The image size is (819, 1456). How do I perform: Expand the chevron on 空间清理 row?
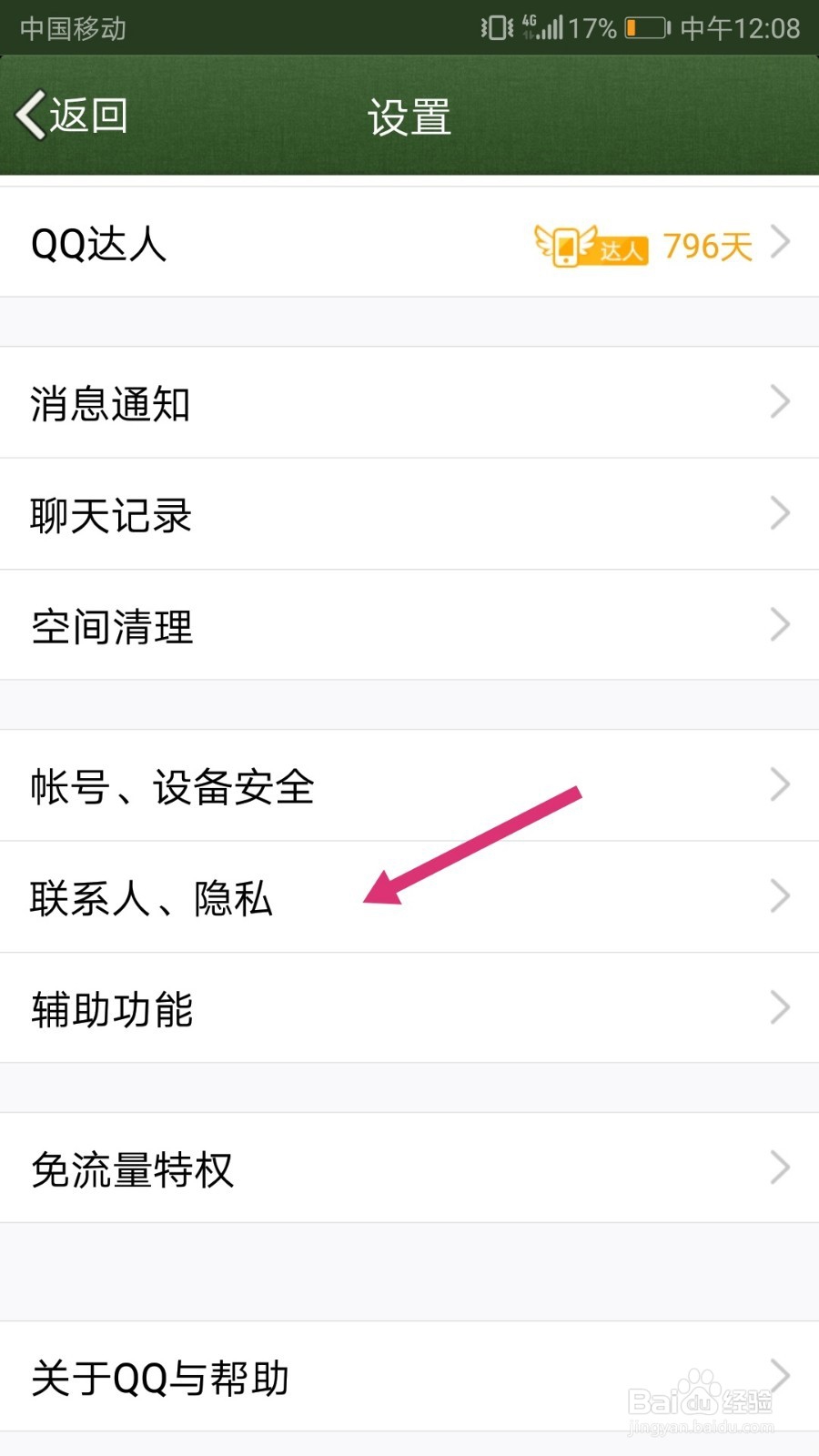coord(780,624)
